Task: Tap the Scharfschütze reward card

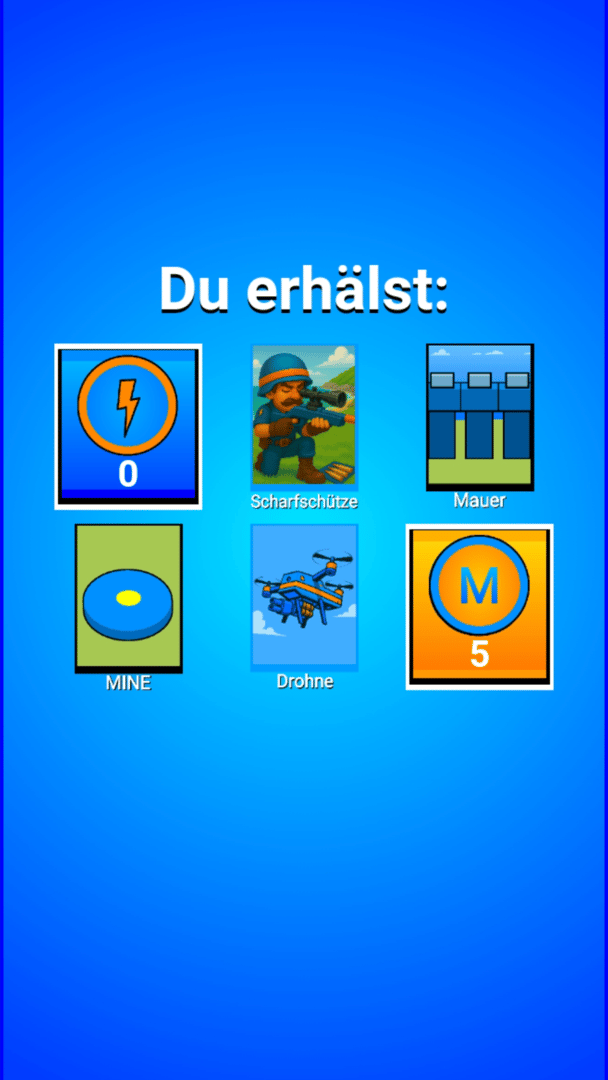Action: 304,418
